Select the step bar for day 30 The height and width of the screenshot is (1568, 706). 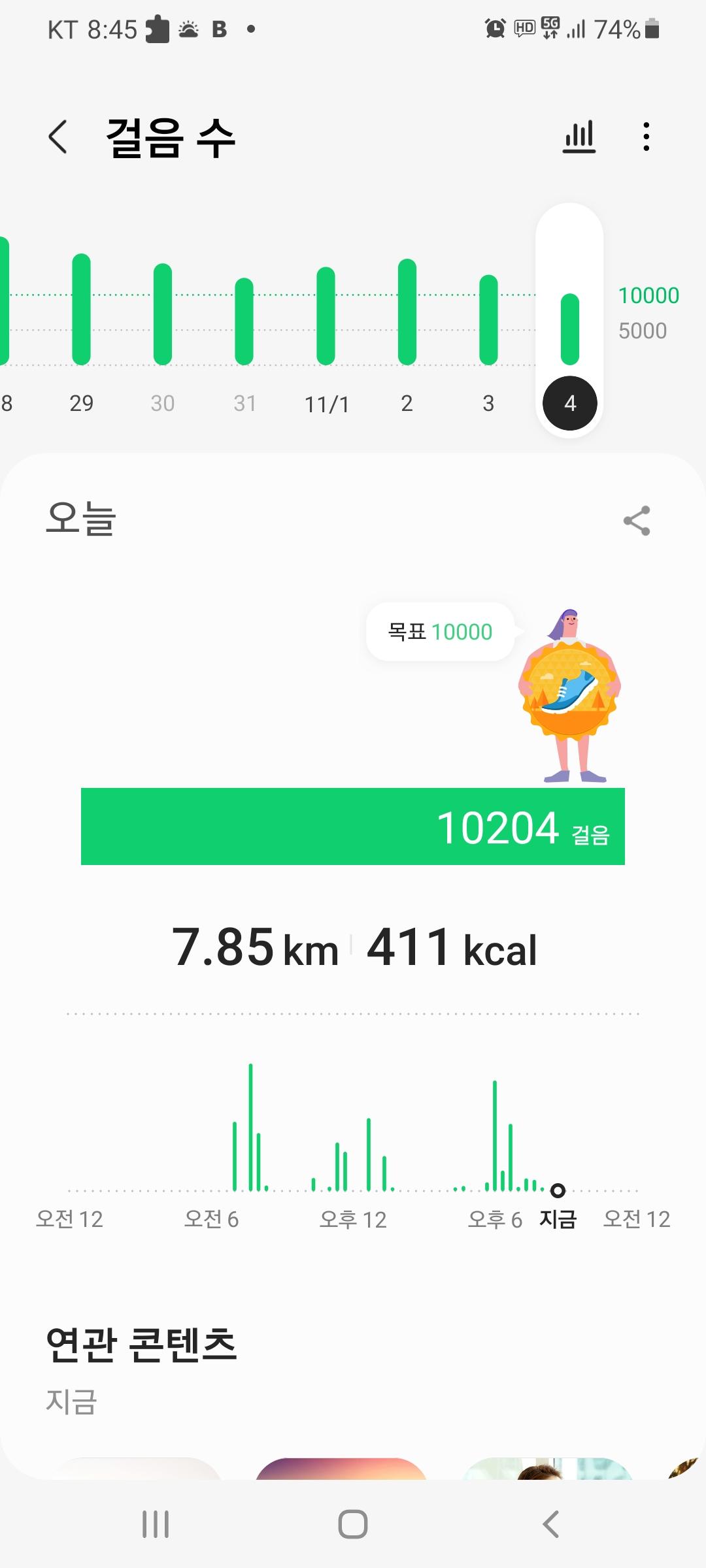(163, 314)
